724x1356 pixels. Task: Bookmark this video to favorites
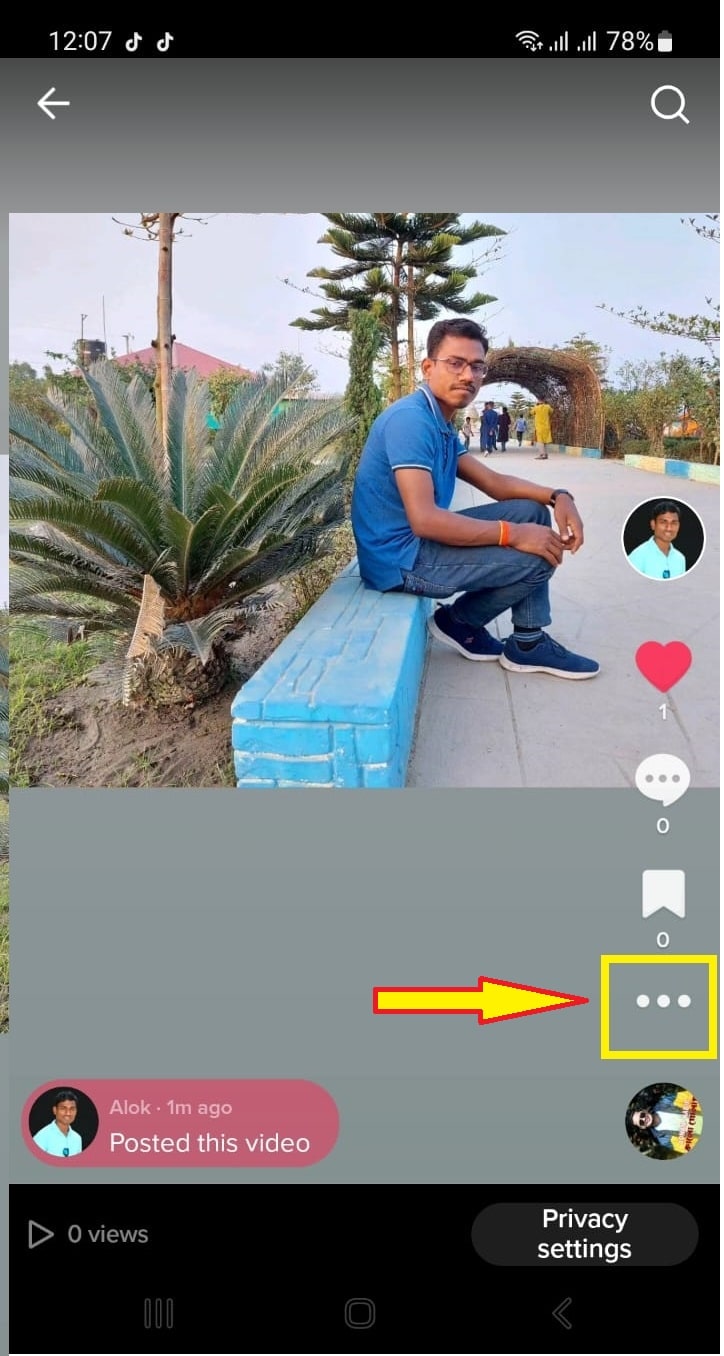[x=663, y=894]
